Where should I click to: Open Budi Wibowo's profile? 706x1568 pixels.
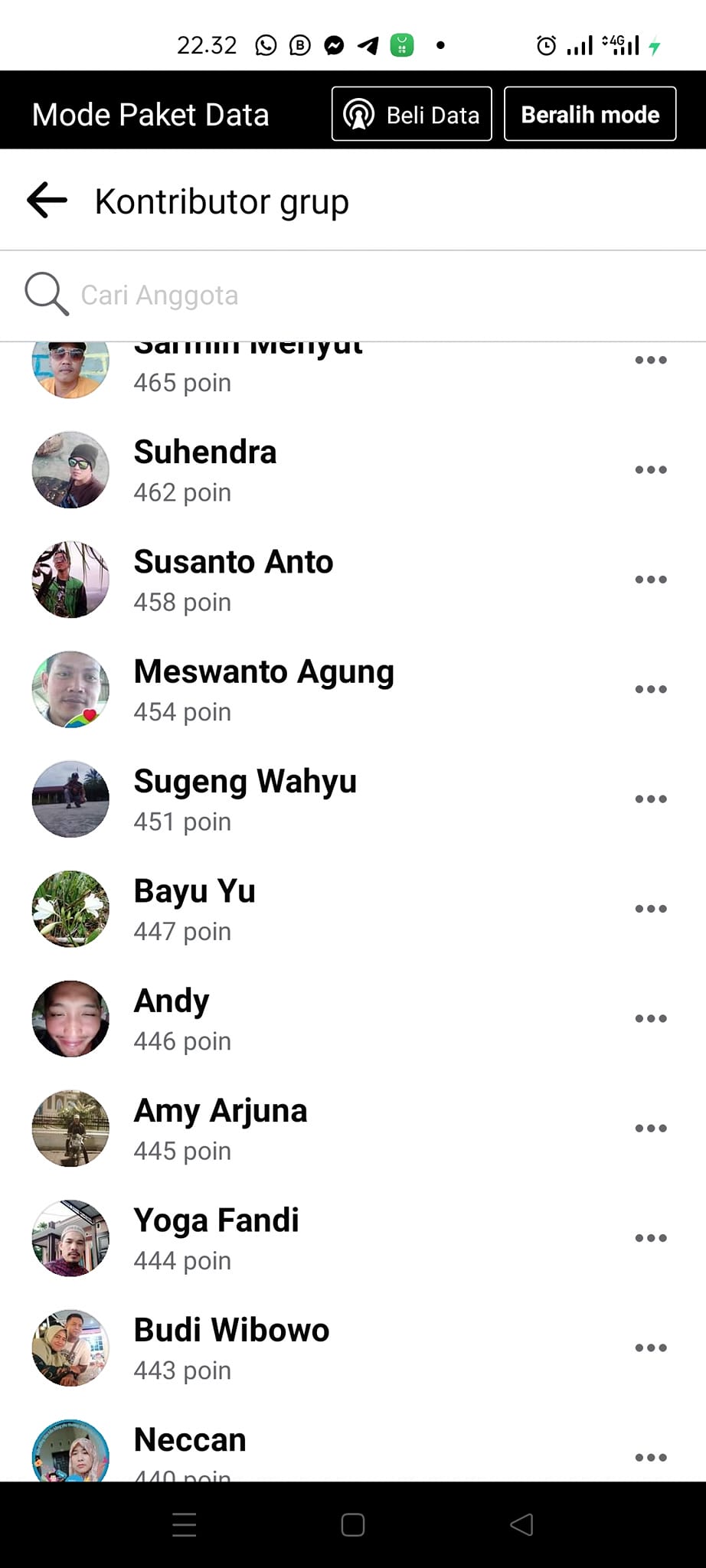pos(231,1347)
